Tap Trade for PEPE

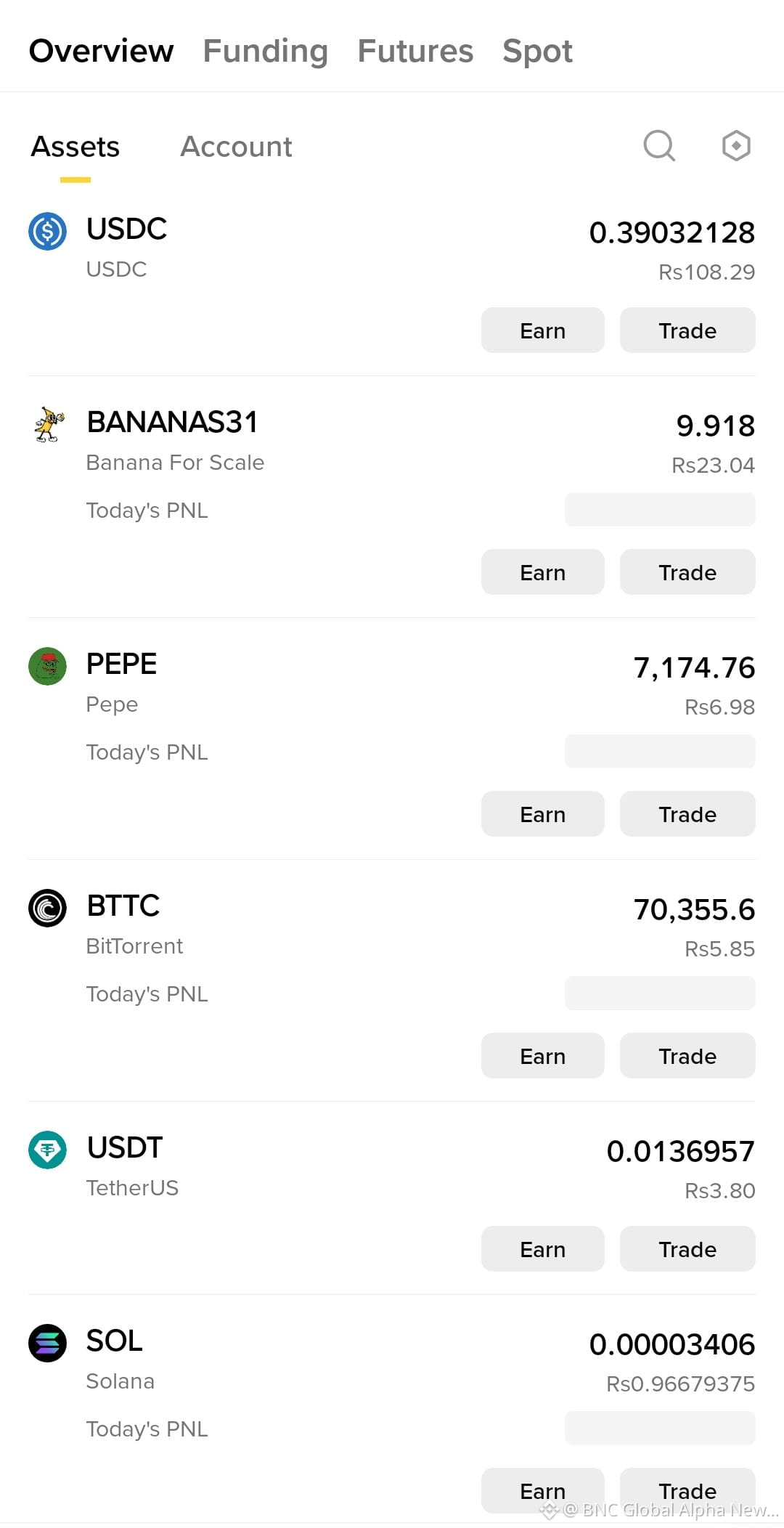(x=687, y=814)
